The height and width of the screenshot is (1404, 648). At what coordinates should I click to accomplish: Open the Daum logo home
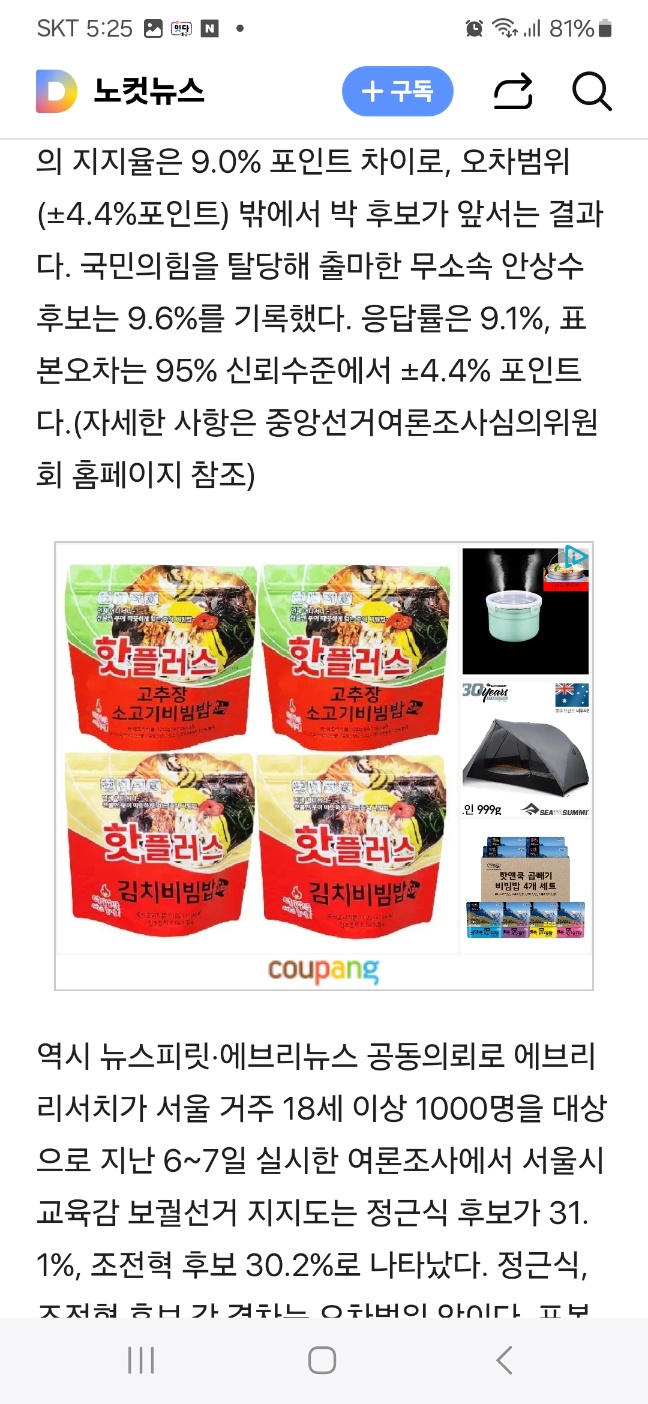click(x=56, y=92)
